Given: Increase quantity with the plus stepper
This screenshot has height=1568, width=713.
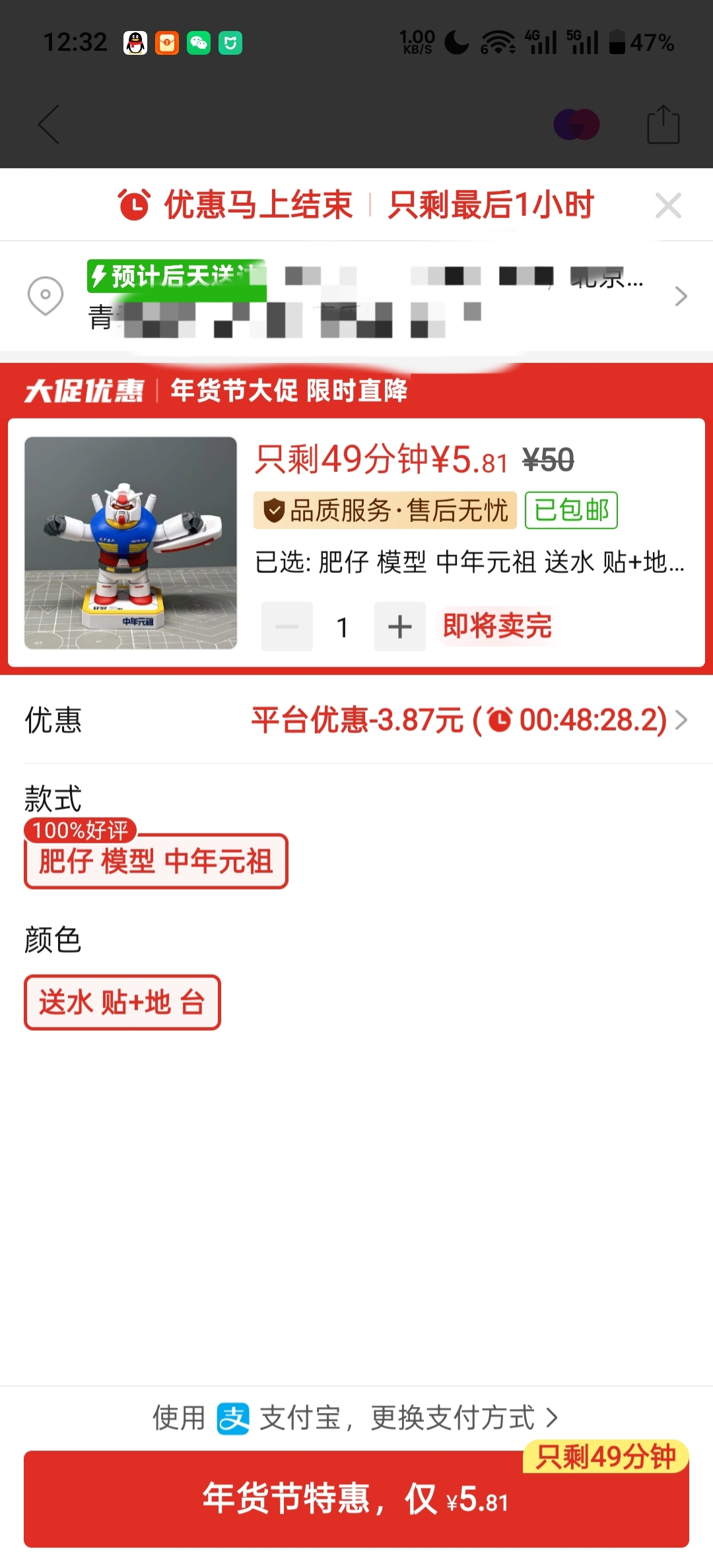Looking at the screenshot, I should tap(399, 626).
